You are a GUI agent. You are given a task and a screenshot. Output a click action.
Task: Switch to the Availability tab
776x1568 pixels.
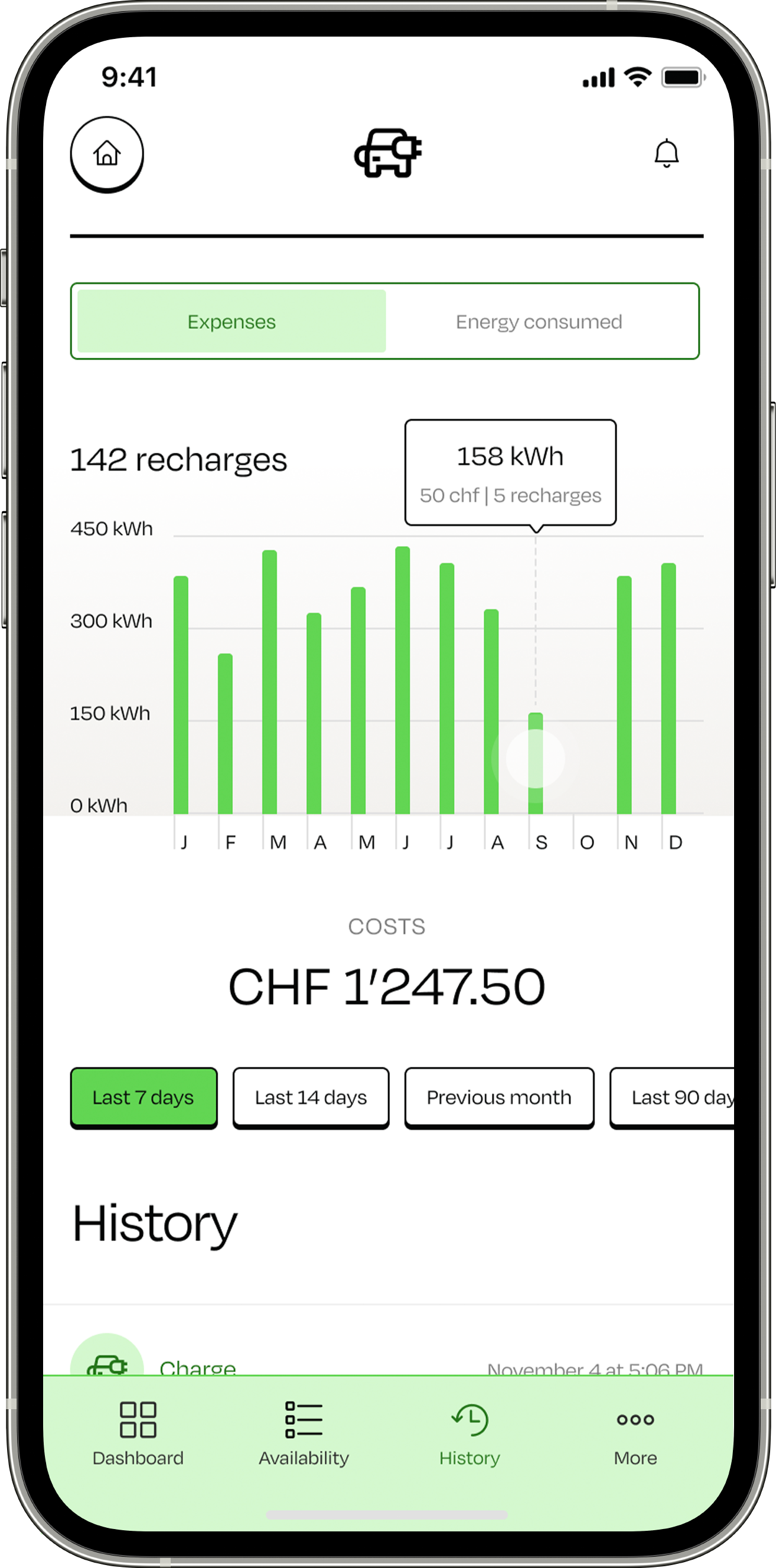pos(304,1432)
